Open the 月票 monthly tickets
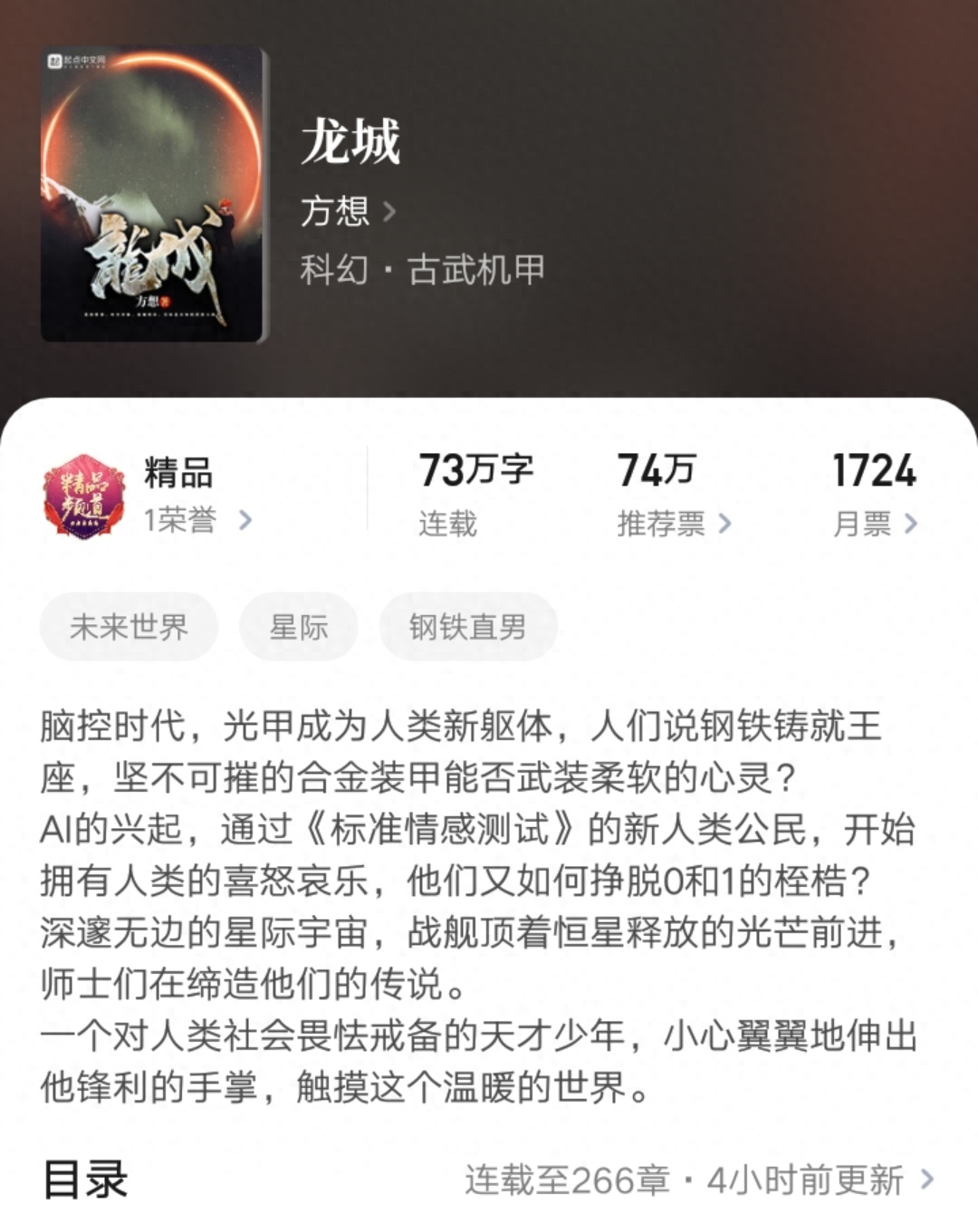 [874, 523]
